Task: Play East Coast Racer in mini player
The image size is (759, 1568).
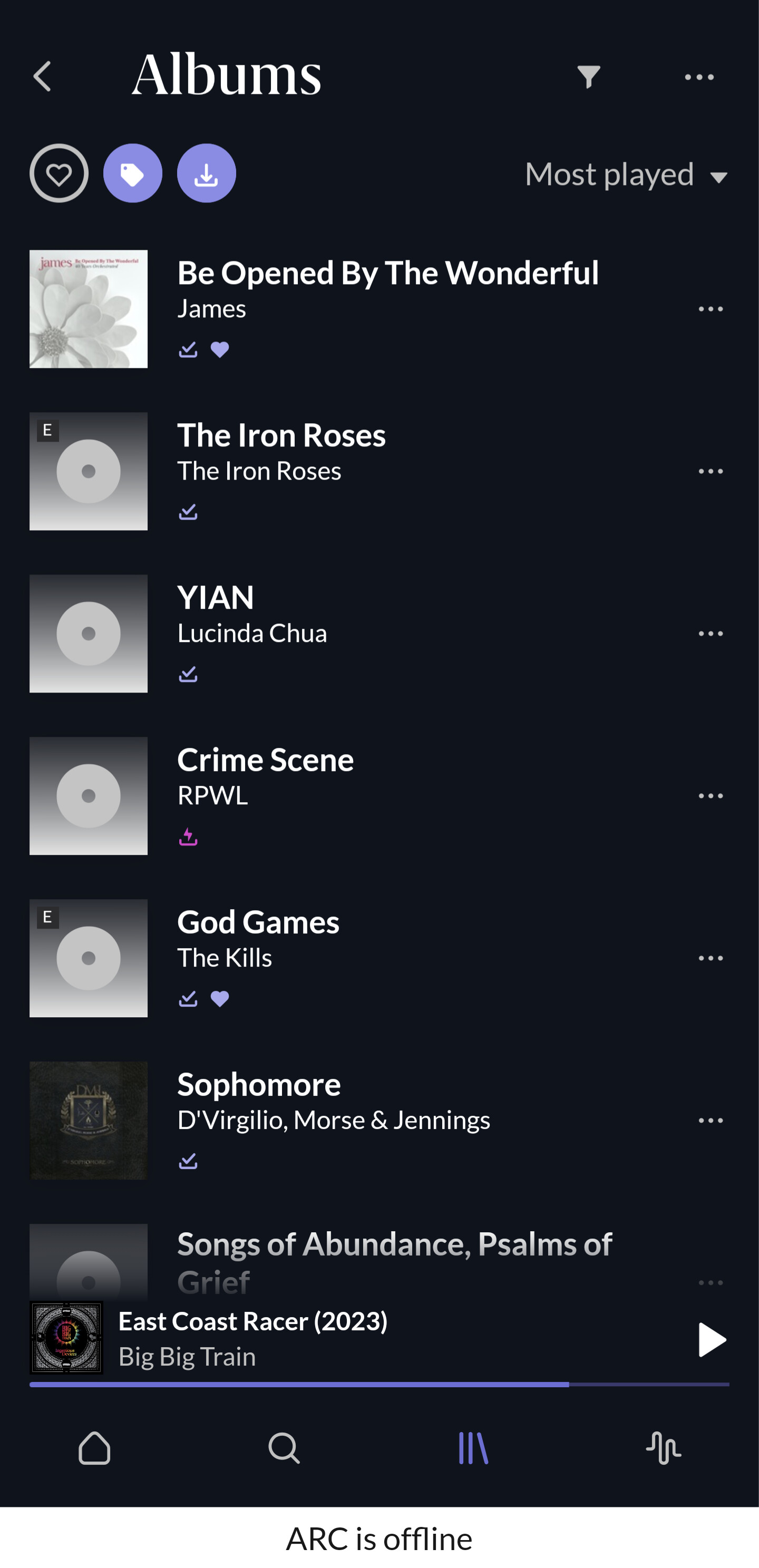Action: 711,1339
